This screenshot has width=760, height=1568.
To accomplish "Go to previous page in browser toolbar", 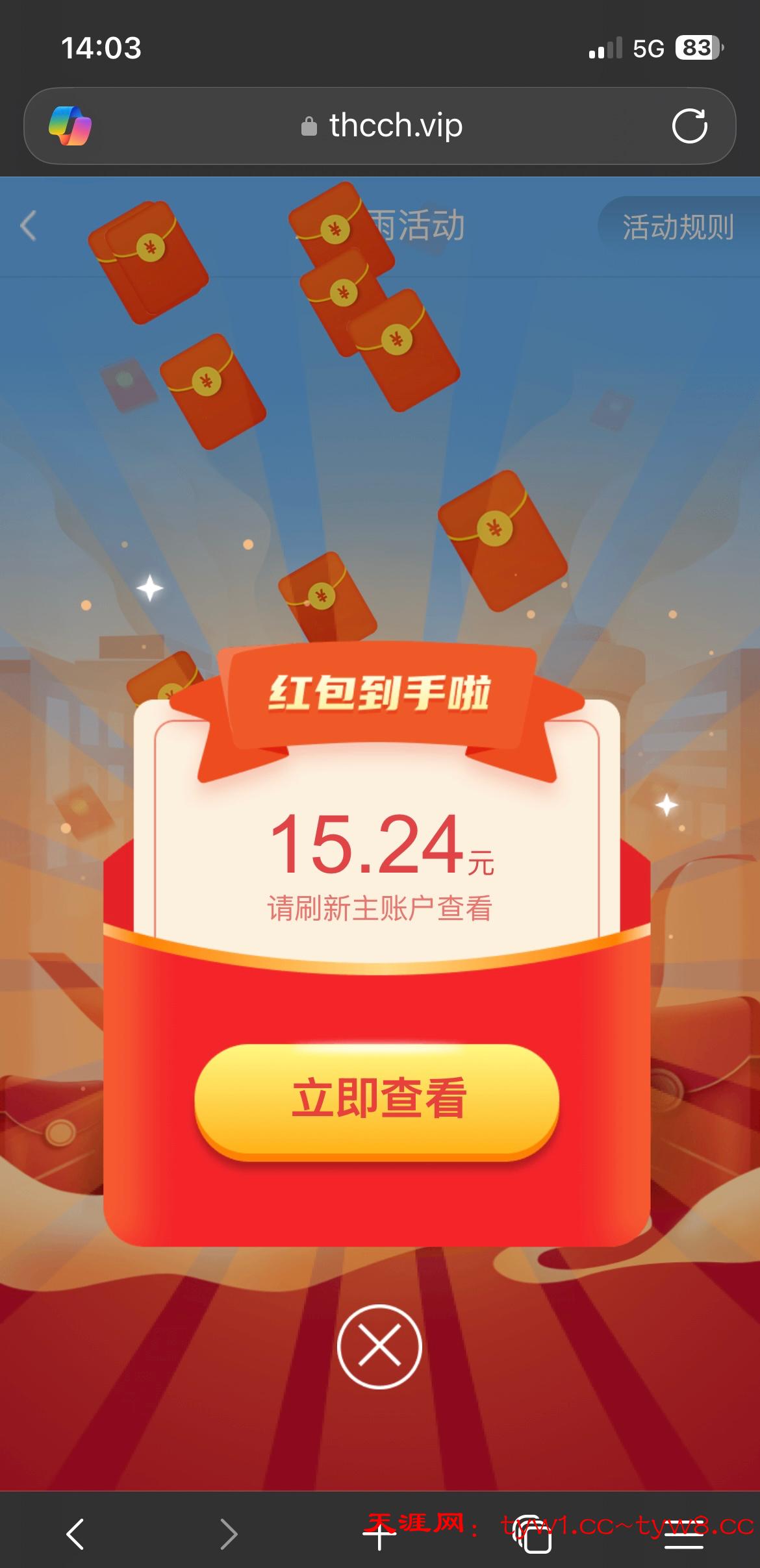I will coord(75,1534).
